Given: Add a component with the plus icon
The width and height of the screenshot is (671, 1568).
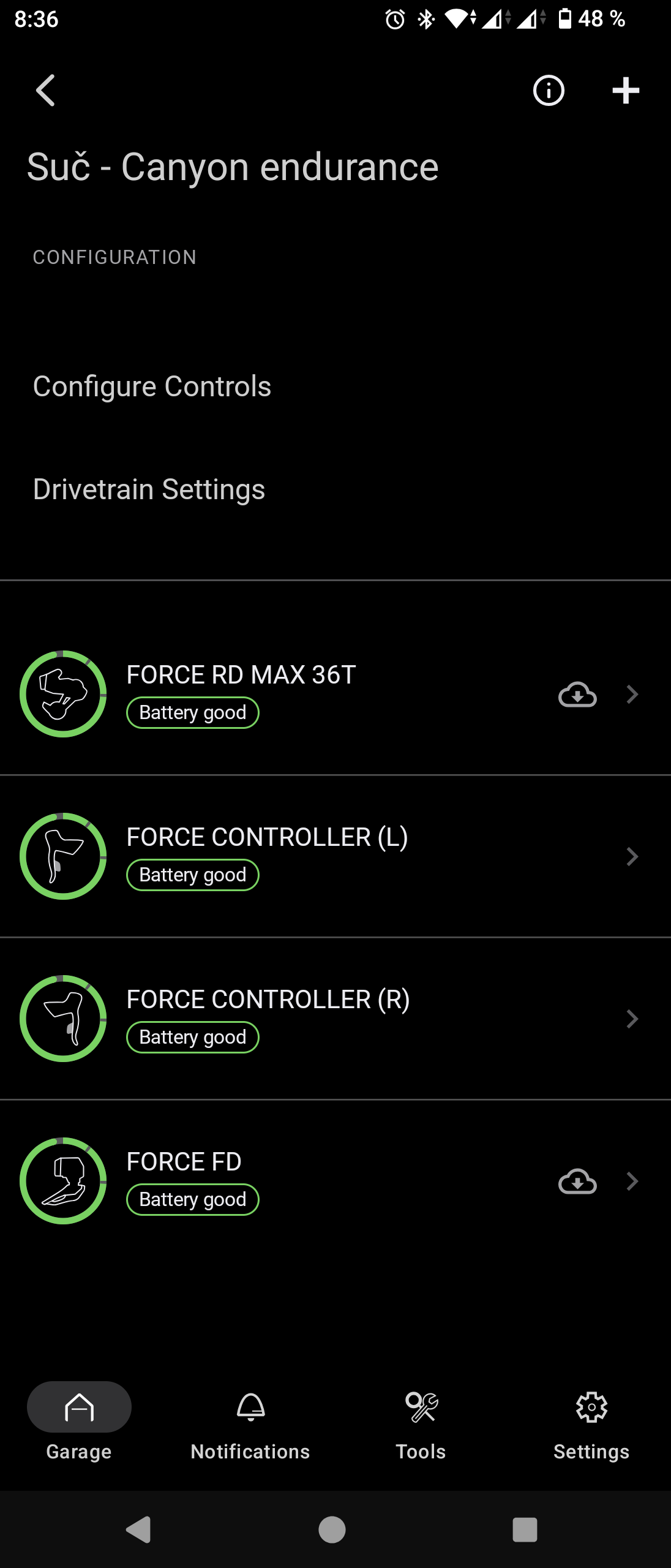Looking at the screenshot, I should 625,91.
